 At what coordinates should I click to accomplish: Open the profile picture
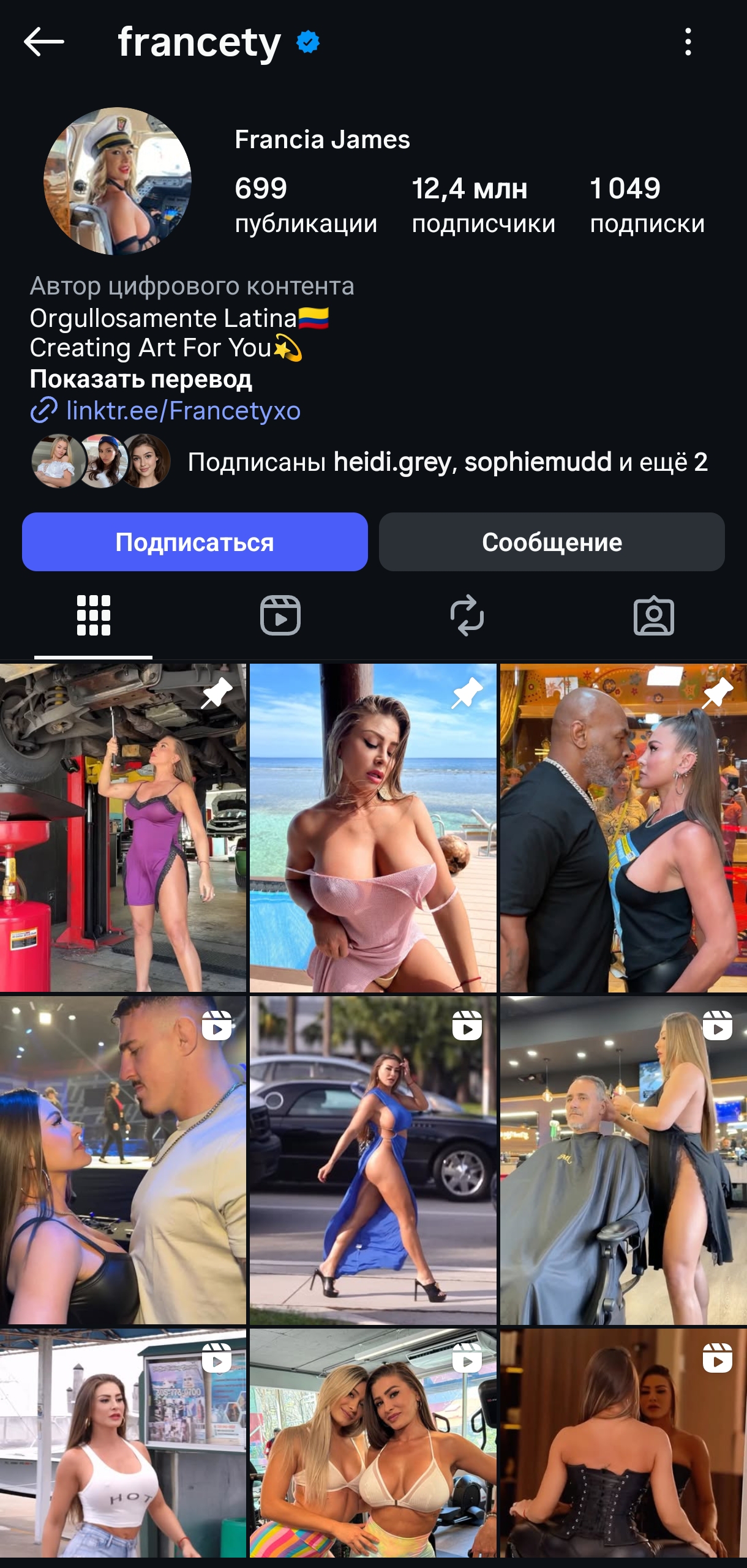[118, 181]
